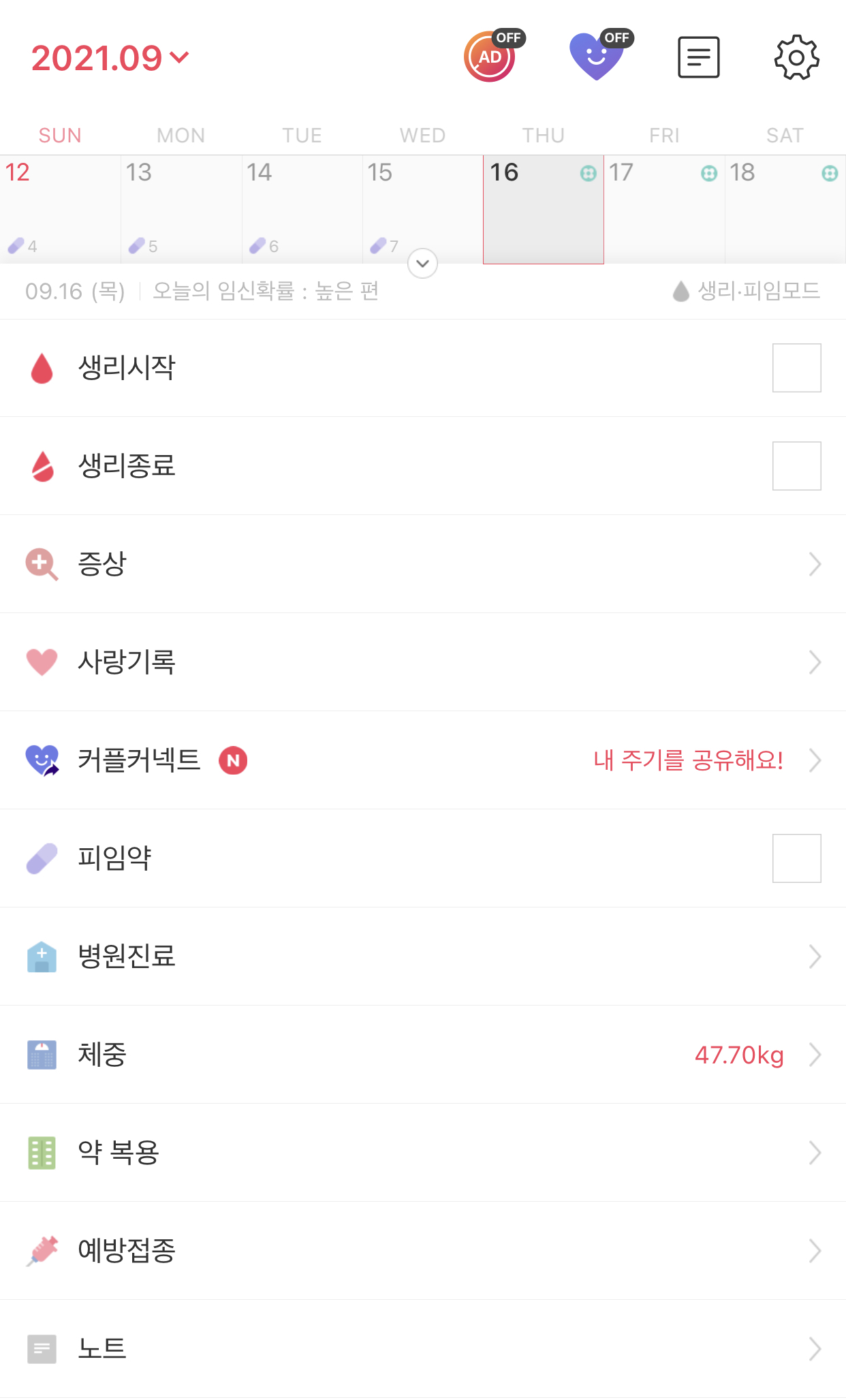Open the 약 복용 medication row
846x1400 pixels.
[422, 1153]
